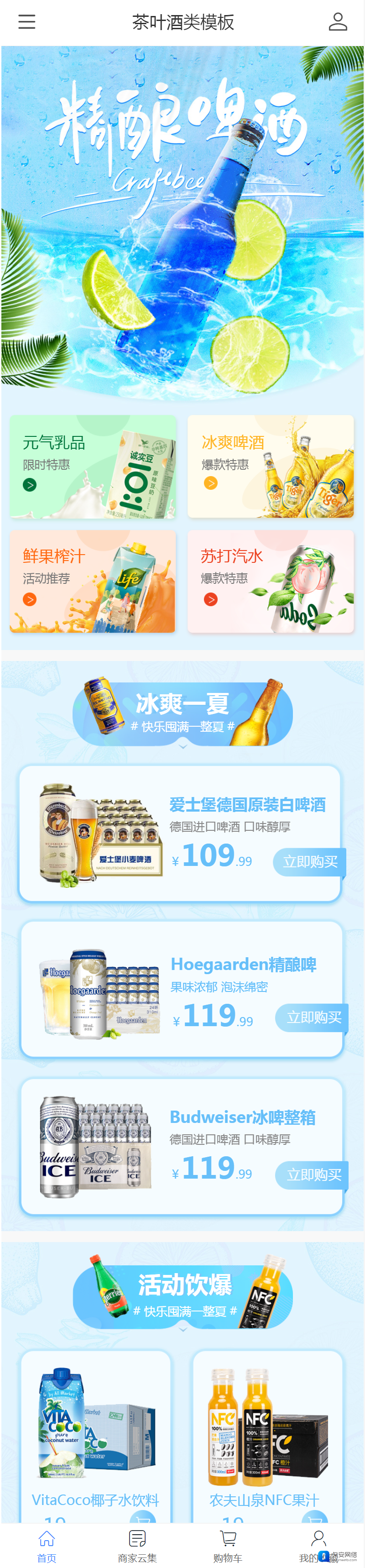The image size is (365, 1568).
Task: Go to the 购物车 tab
Action: pos(228,1546)
